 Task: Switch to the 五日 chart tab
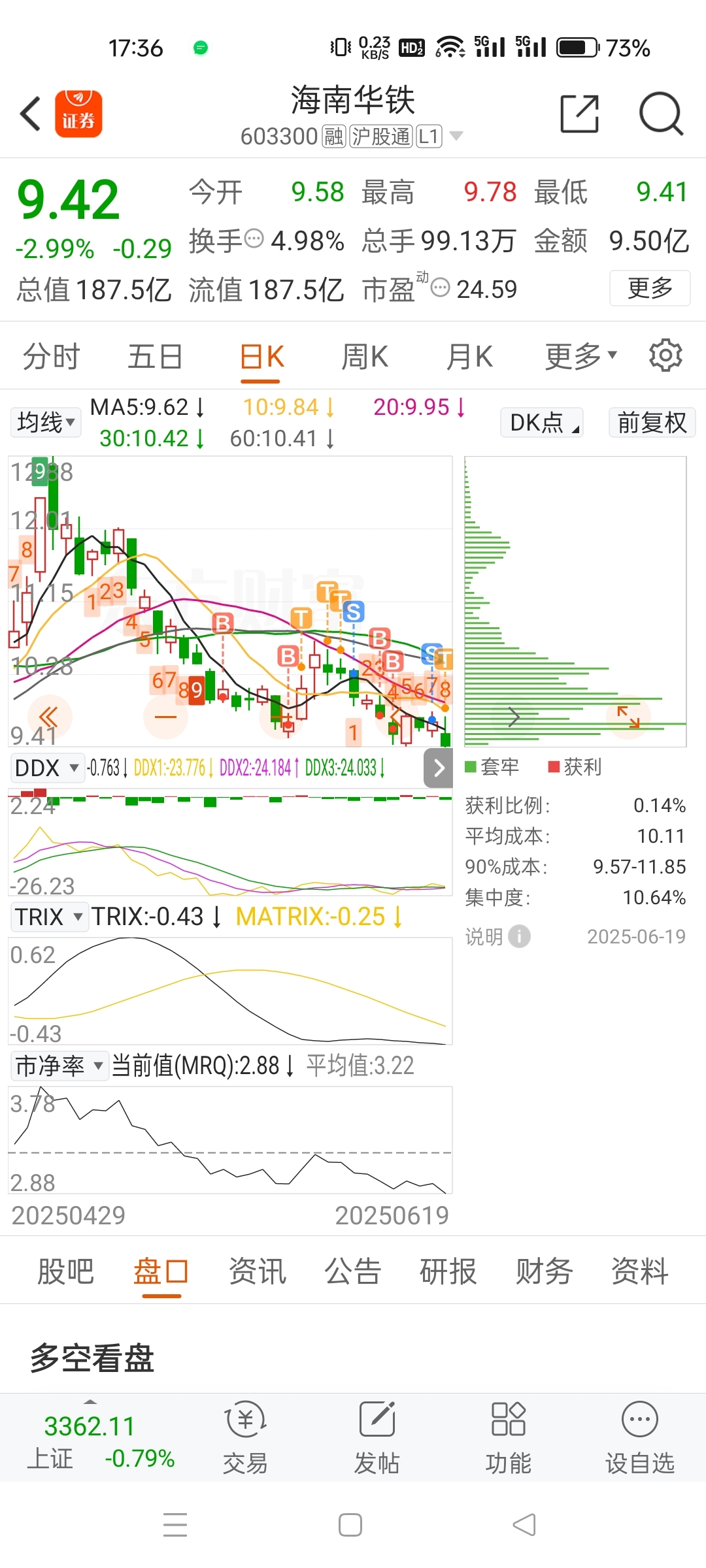[x=155, y=357]
